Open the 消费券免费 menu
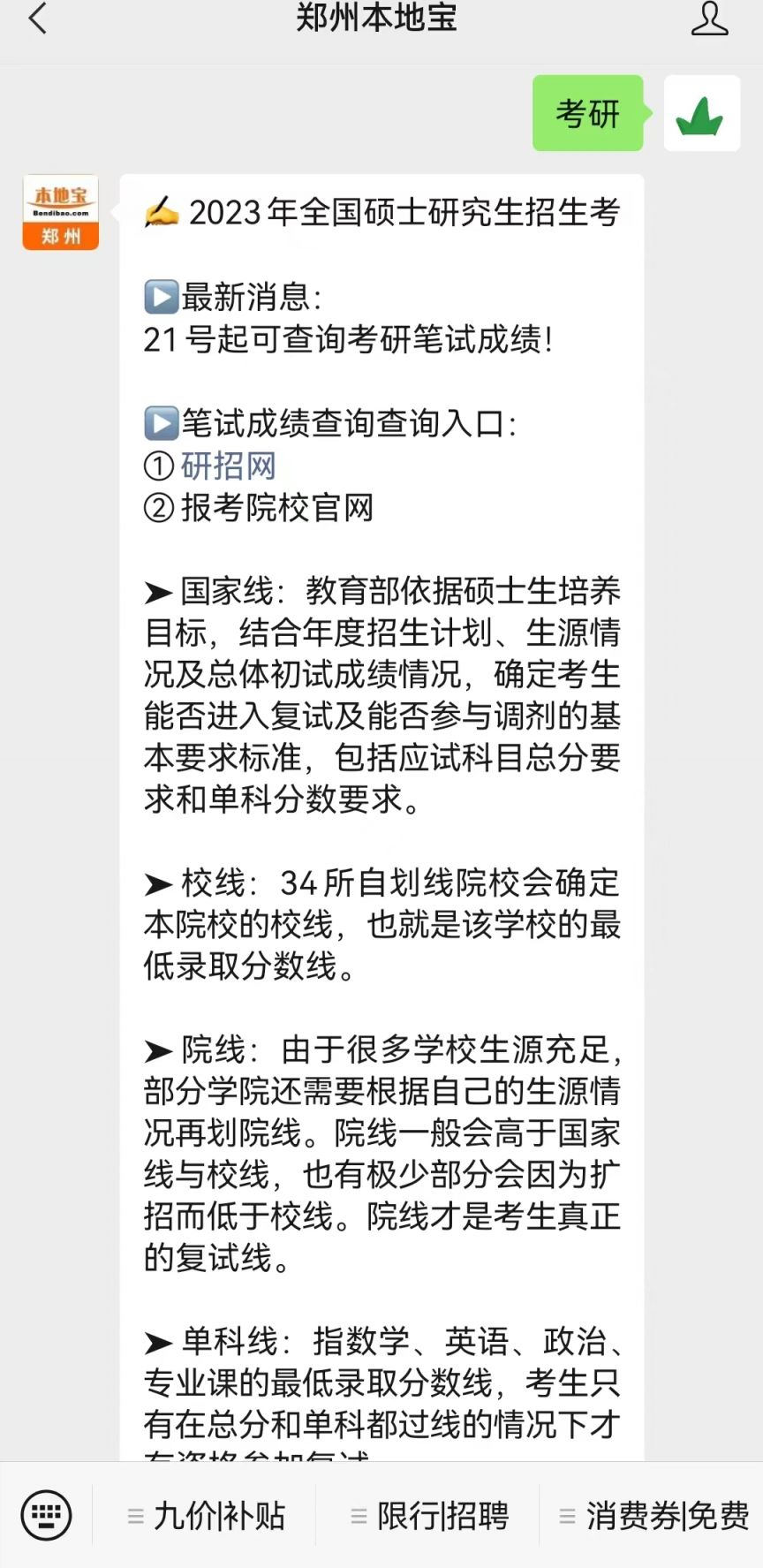The width and height of the screenshot is (763, 1568). tap(654, 1516)
